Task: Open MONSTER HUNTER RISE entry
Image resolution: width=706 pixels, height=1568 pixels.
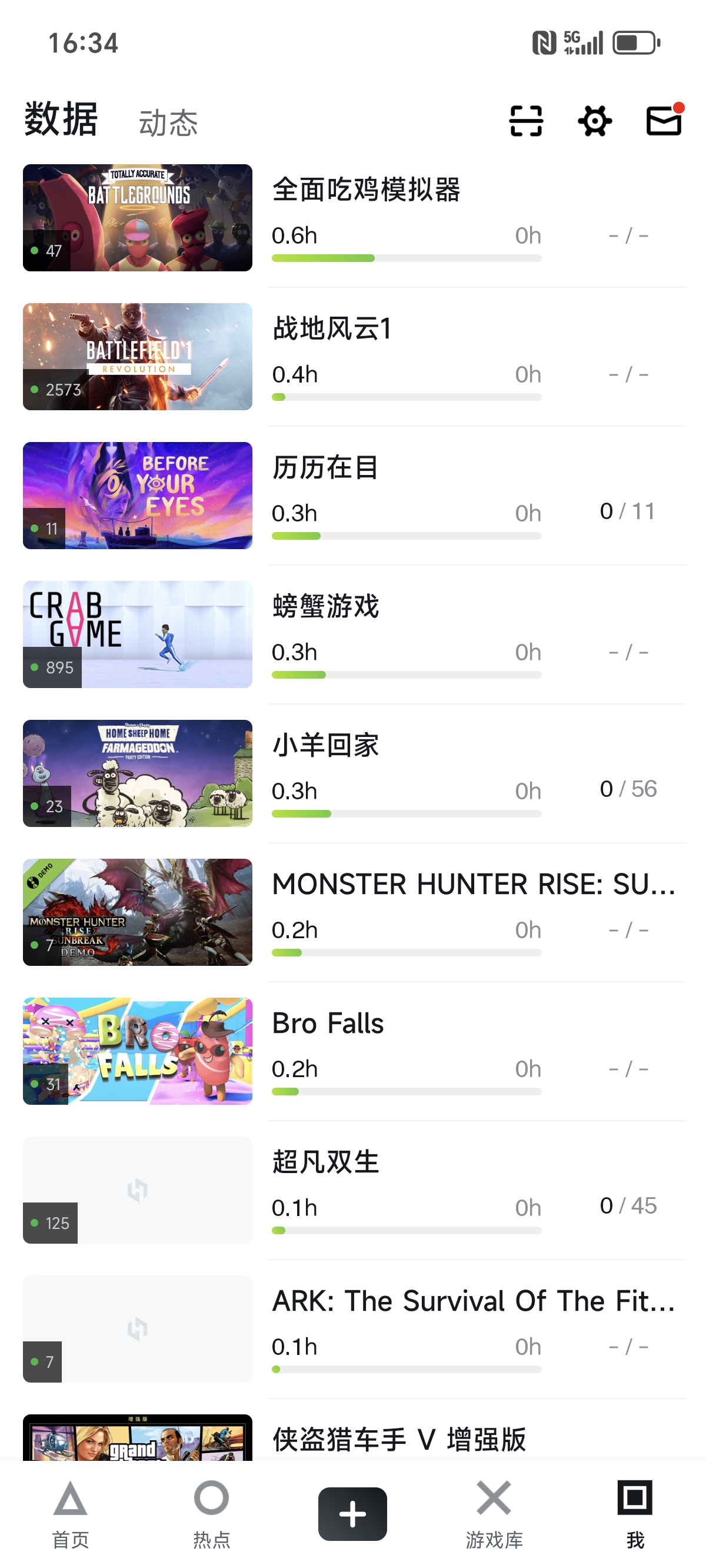Action: click(473, 884)
